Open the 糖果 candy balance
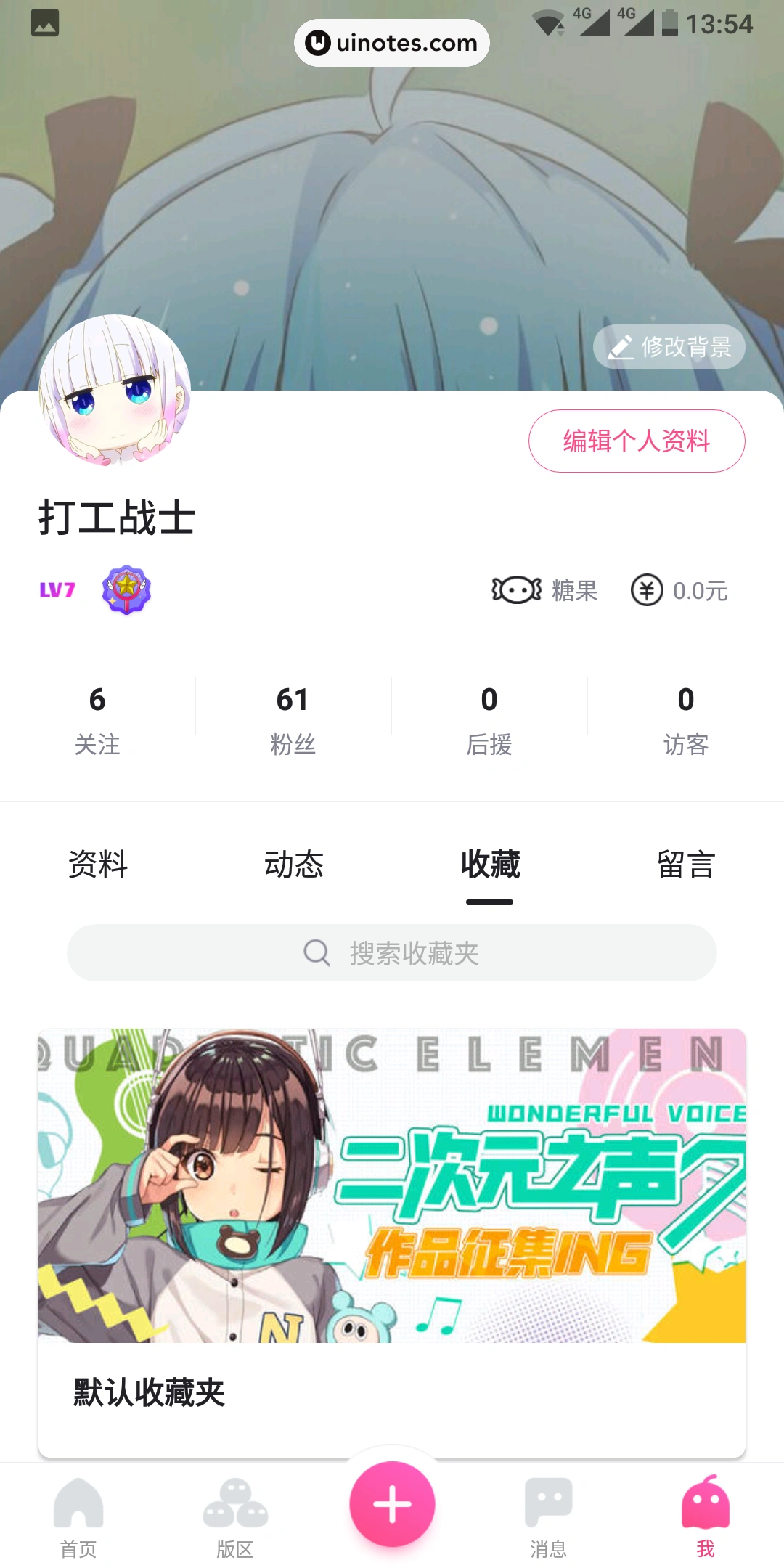Viewport: 784px width, 1568px height. (x=545, y=590)
